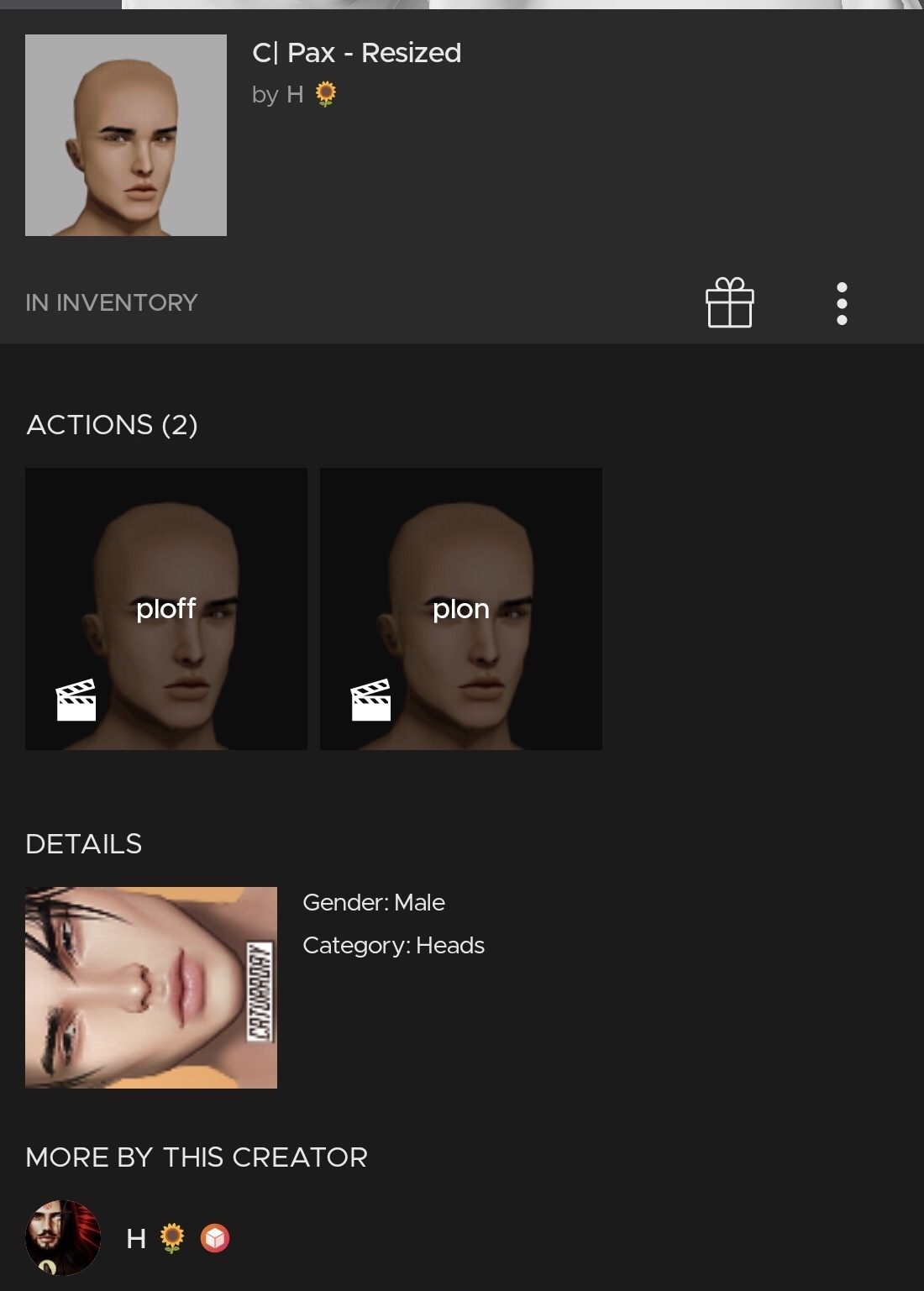Play the ploff action

[x=166, y=609]
